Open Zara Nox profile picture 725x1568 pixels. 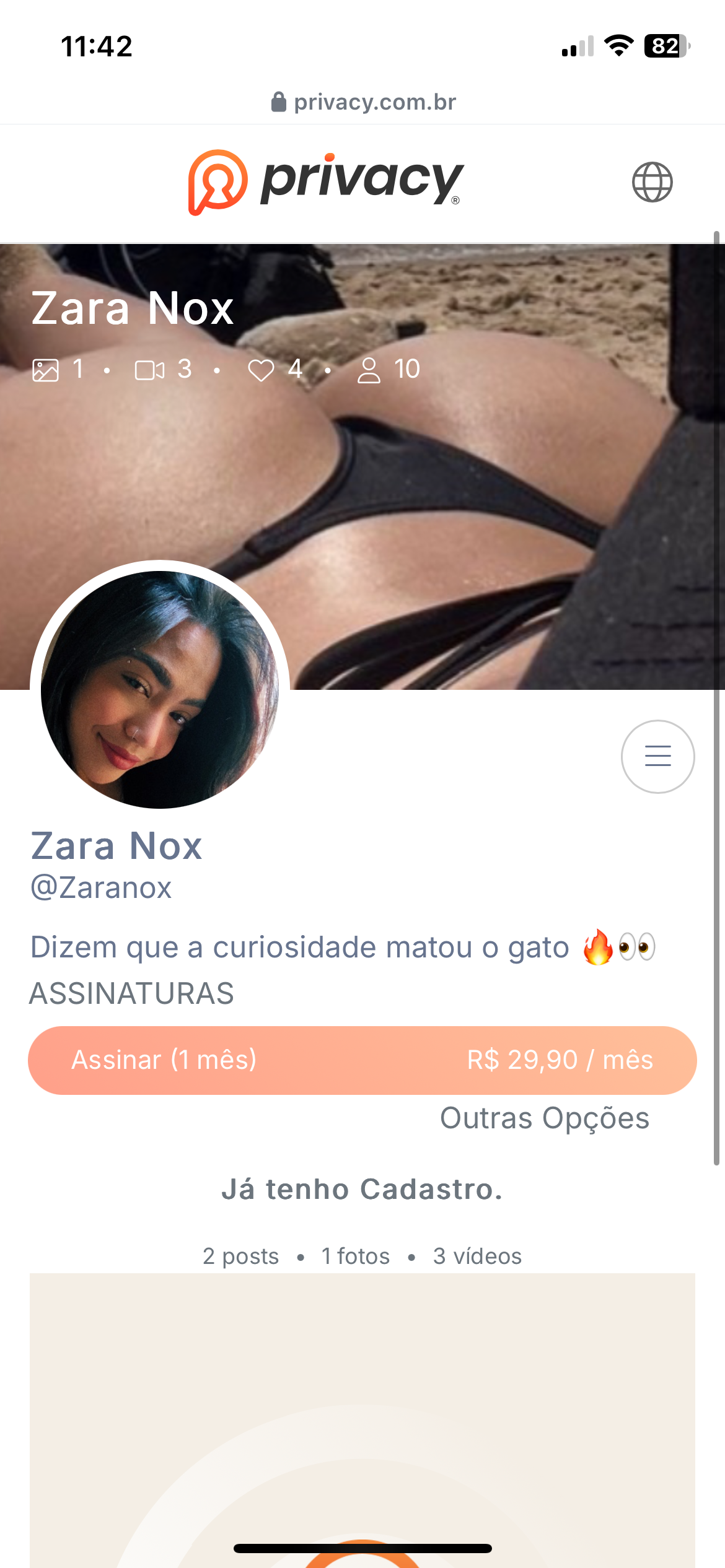click(x=160, y=689)
